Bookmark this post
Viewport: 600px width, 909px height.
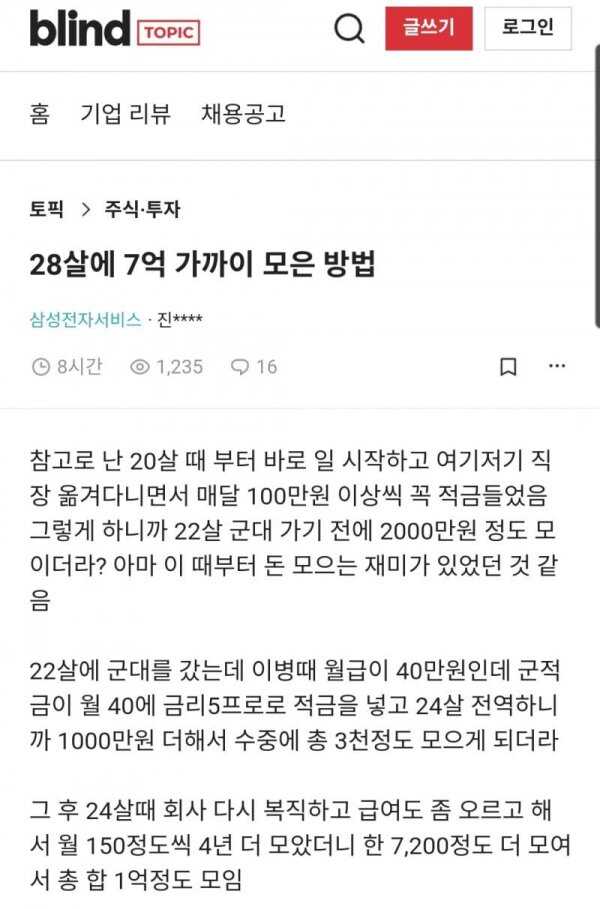[508, 367]
